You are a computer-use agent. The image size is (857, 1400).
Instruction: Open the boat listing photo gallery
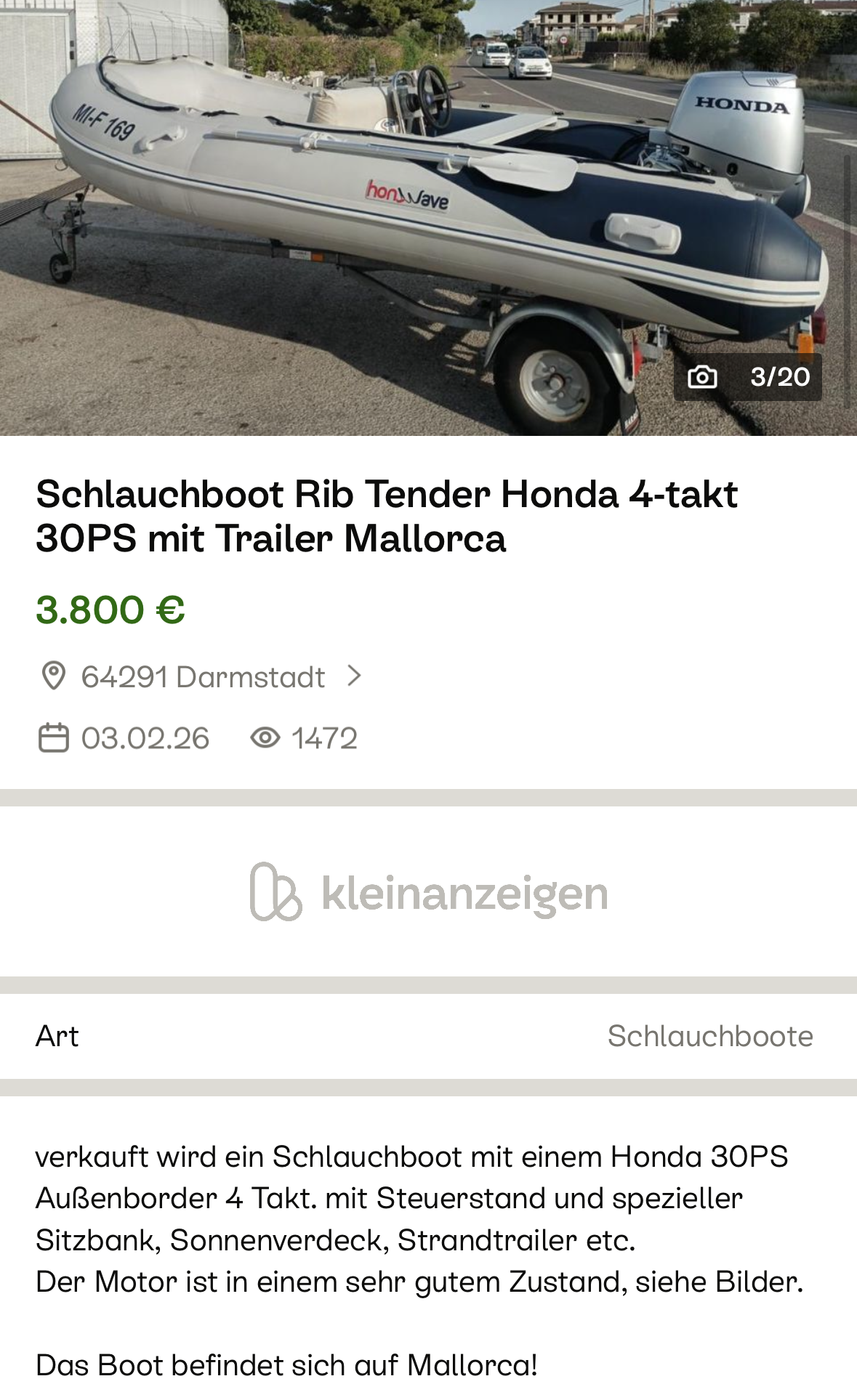click(428, 217)
